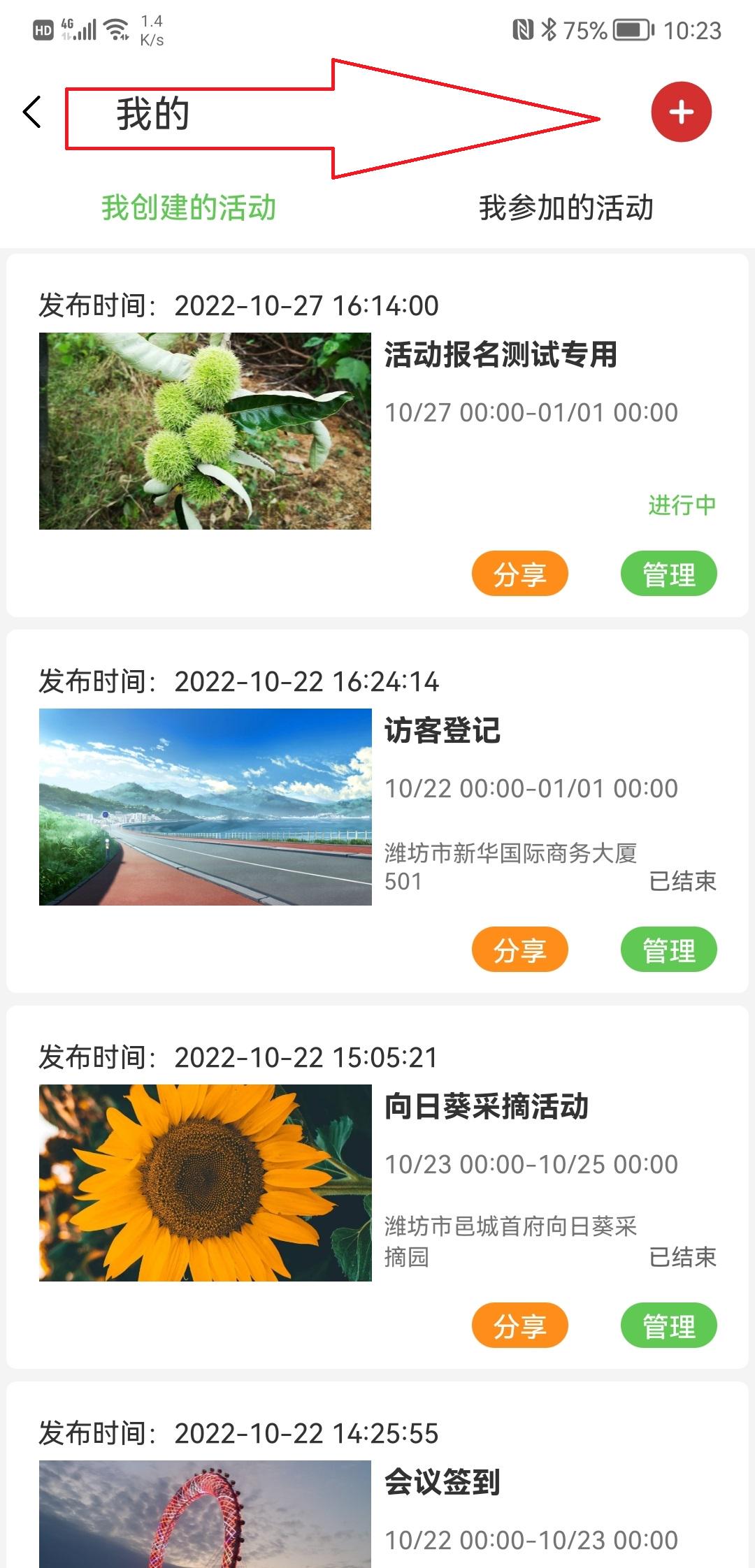Viewport: 755px width, 1568px height.
Task: Share the 访客登记 activity
Action: pos(519,950)
